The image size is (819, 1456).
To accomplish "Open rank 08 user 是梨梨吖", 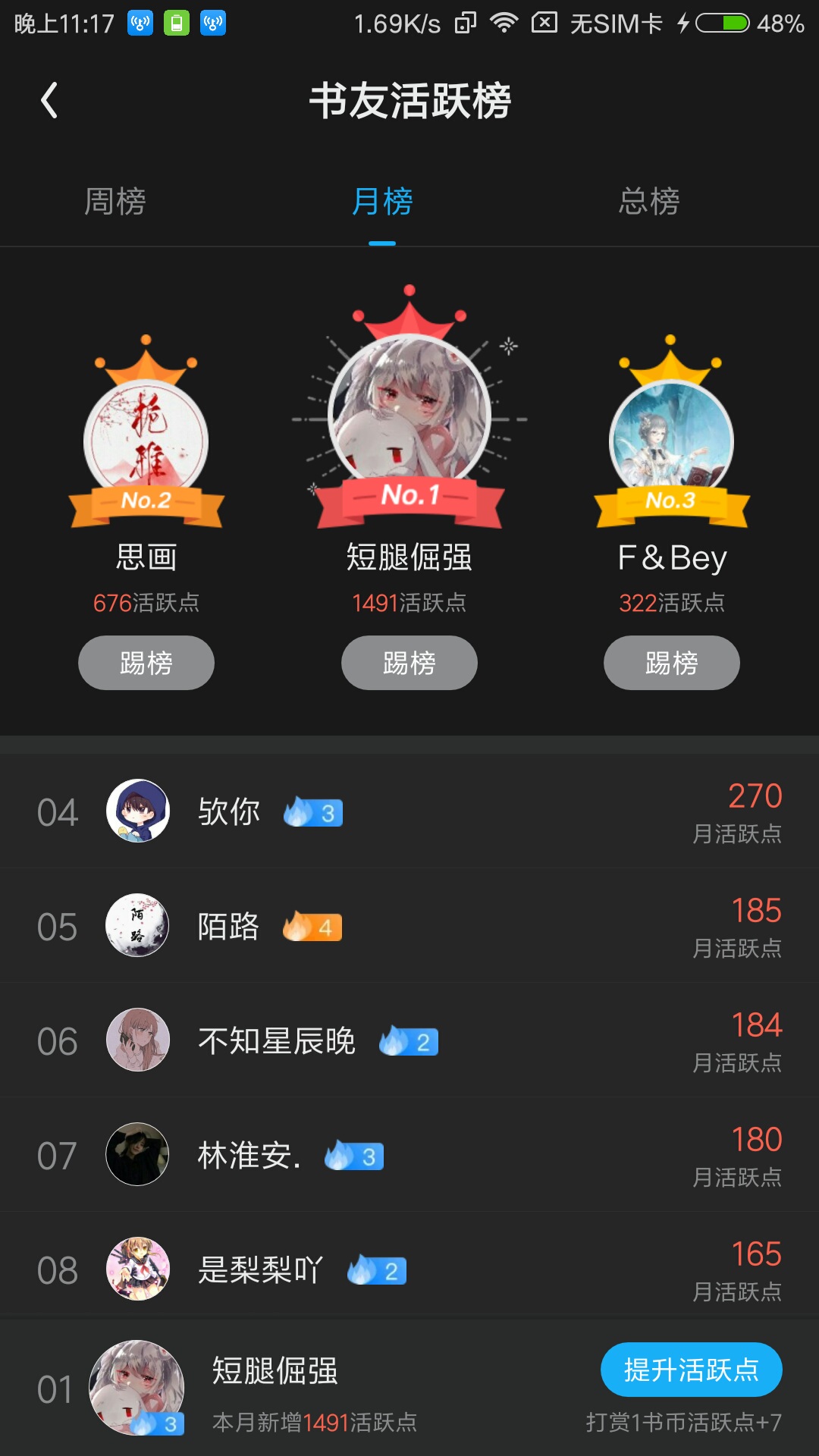I will click(409, 1269).
